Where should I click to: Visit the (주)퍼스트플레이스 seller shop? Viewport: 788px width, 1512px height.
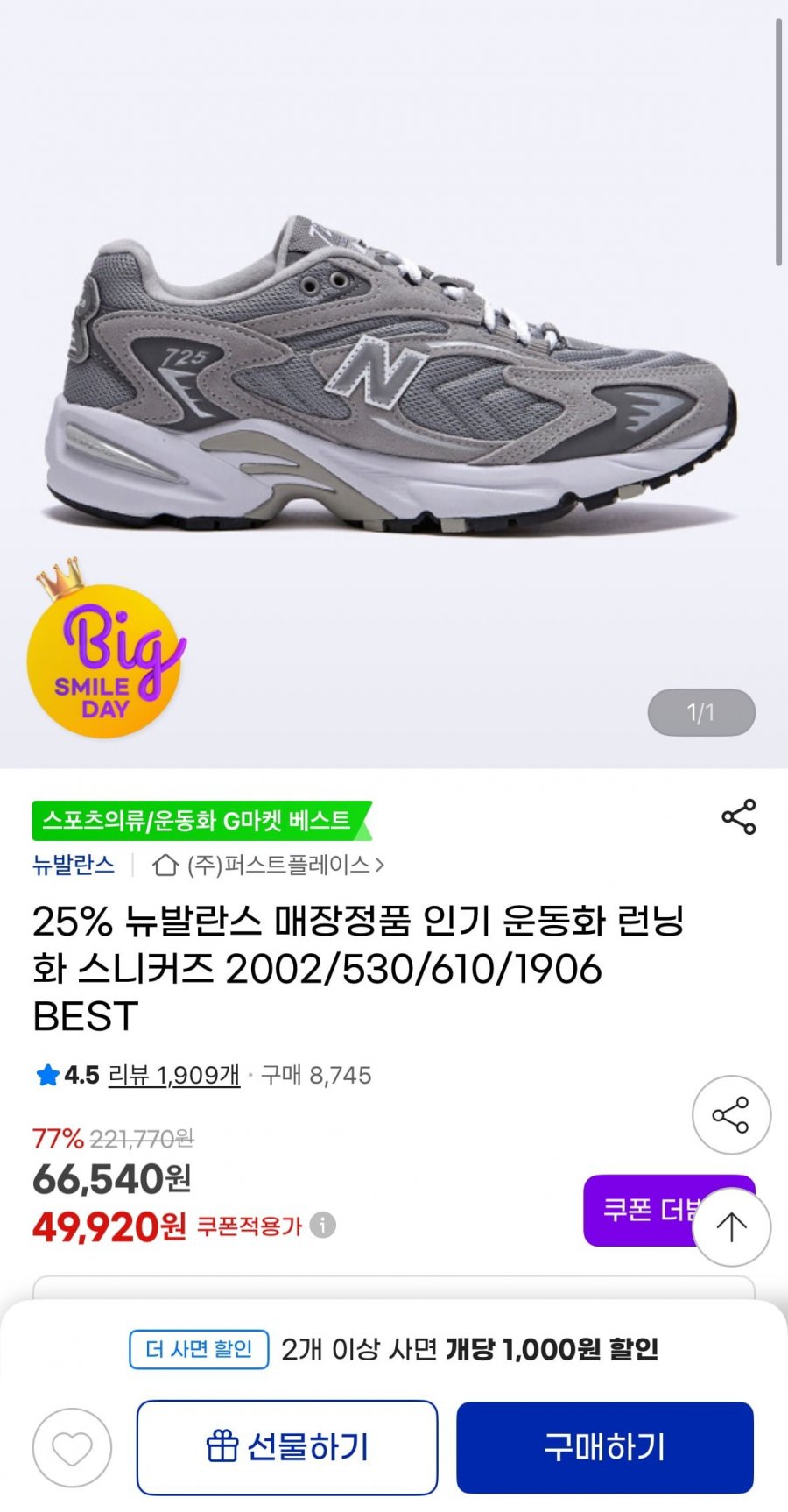269,866
